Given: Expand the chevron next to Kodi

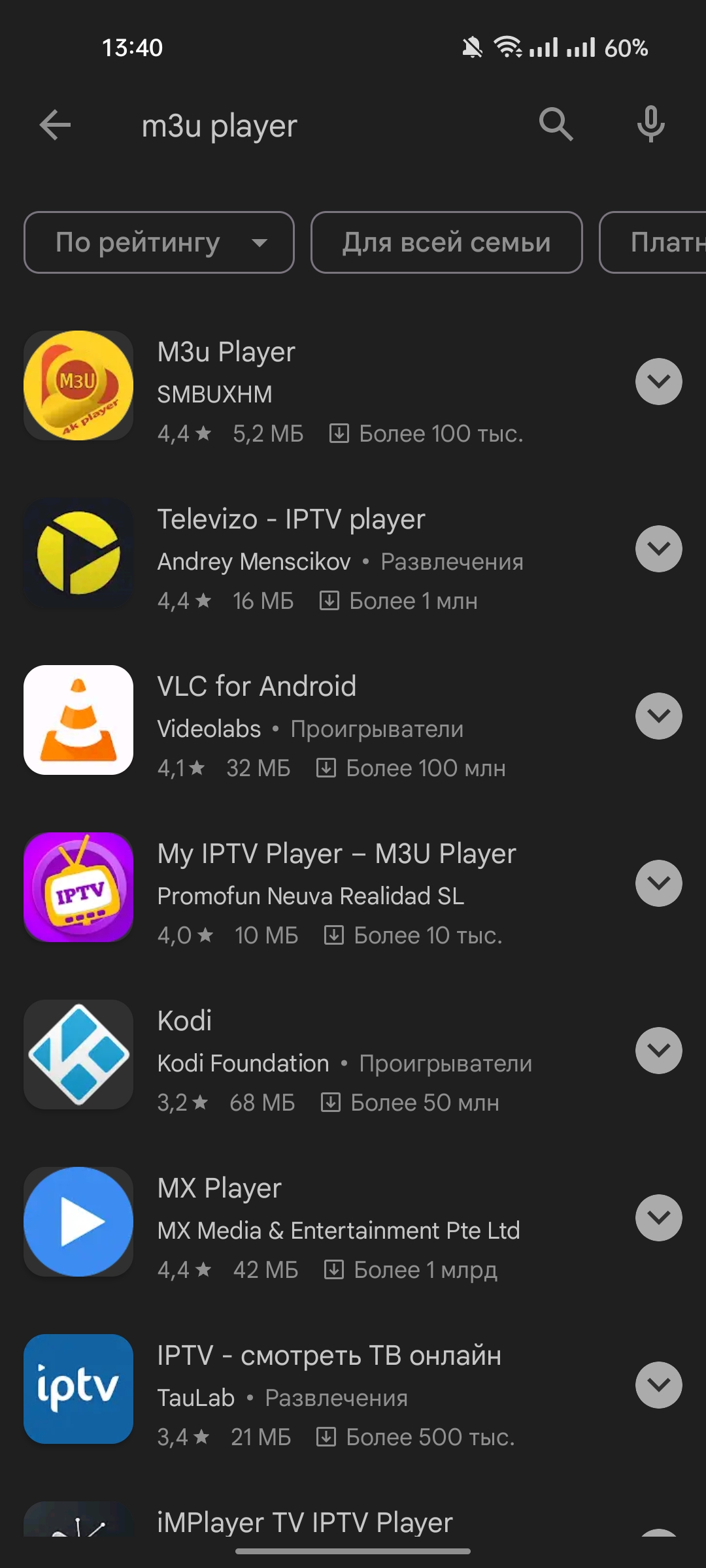Looking at the screenshot, I should (658, 1051).
